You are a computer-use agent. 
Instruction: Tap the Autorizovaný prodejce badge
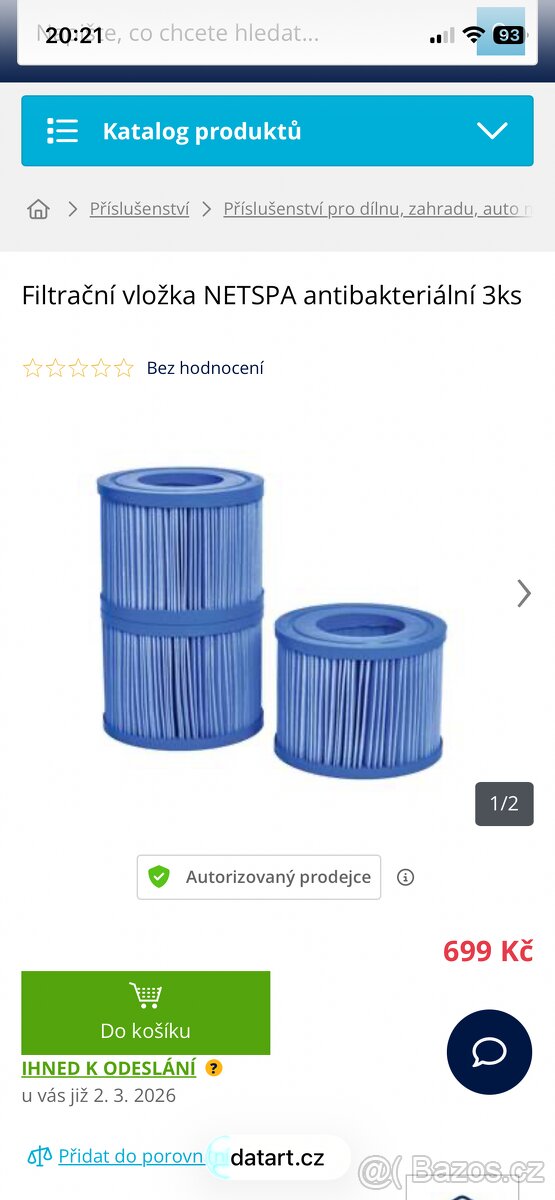tap(259, 877)
